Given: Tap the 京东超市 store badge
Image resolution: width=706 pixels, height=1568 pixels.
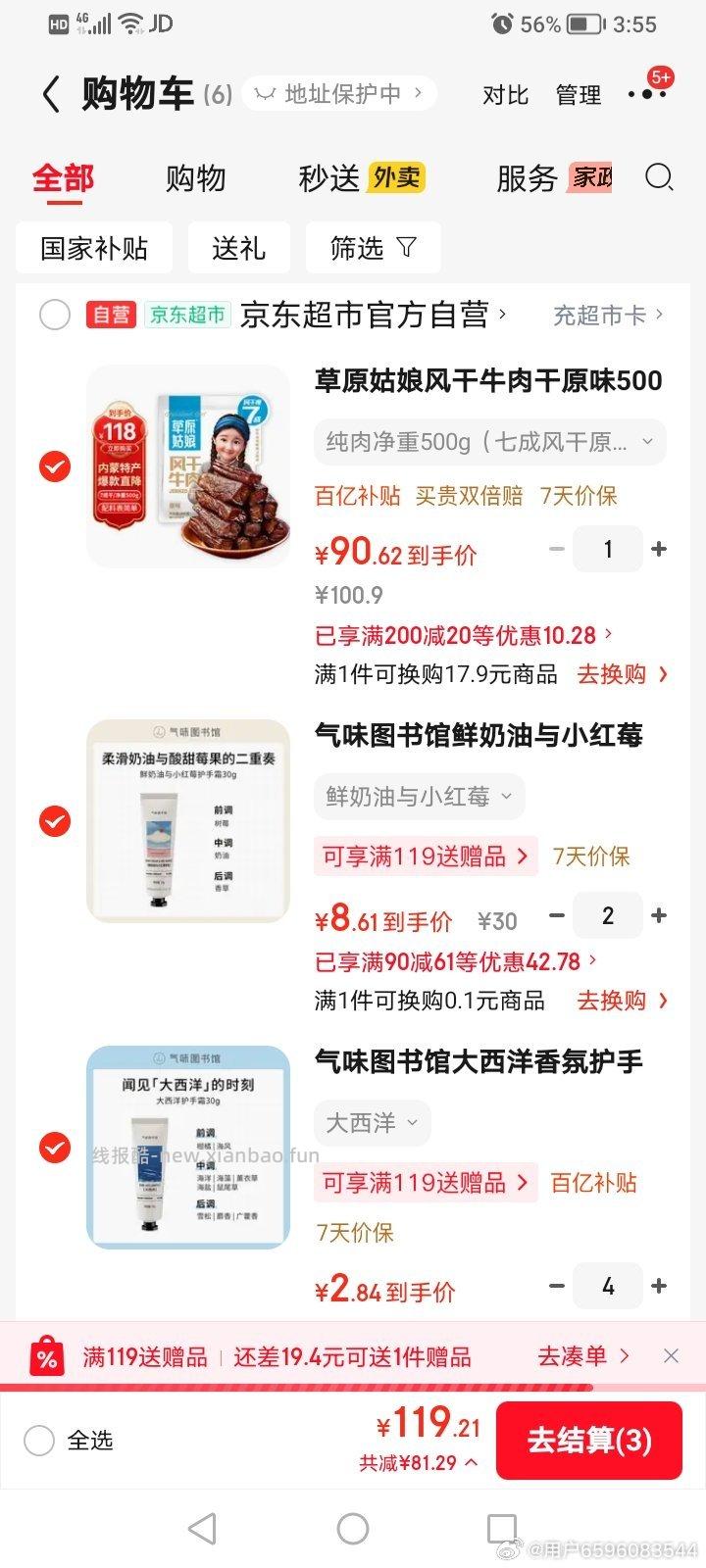Looking at the screenshot, I should (x=188, y=316).
